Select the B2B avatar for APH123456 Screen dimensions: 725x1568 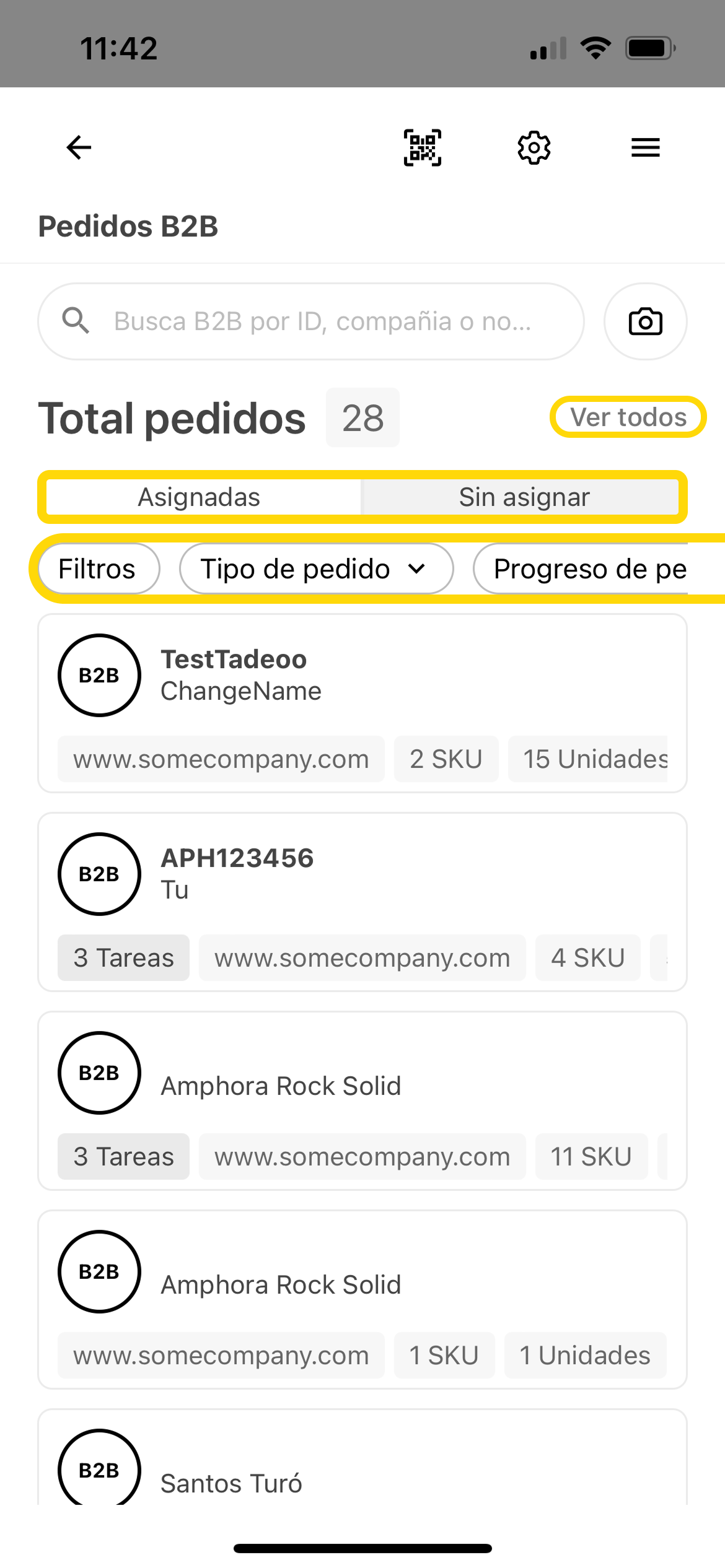[x=99, y=874]
